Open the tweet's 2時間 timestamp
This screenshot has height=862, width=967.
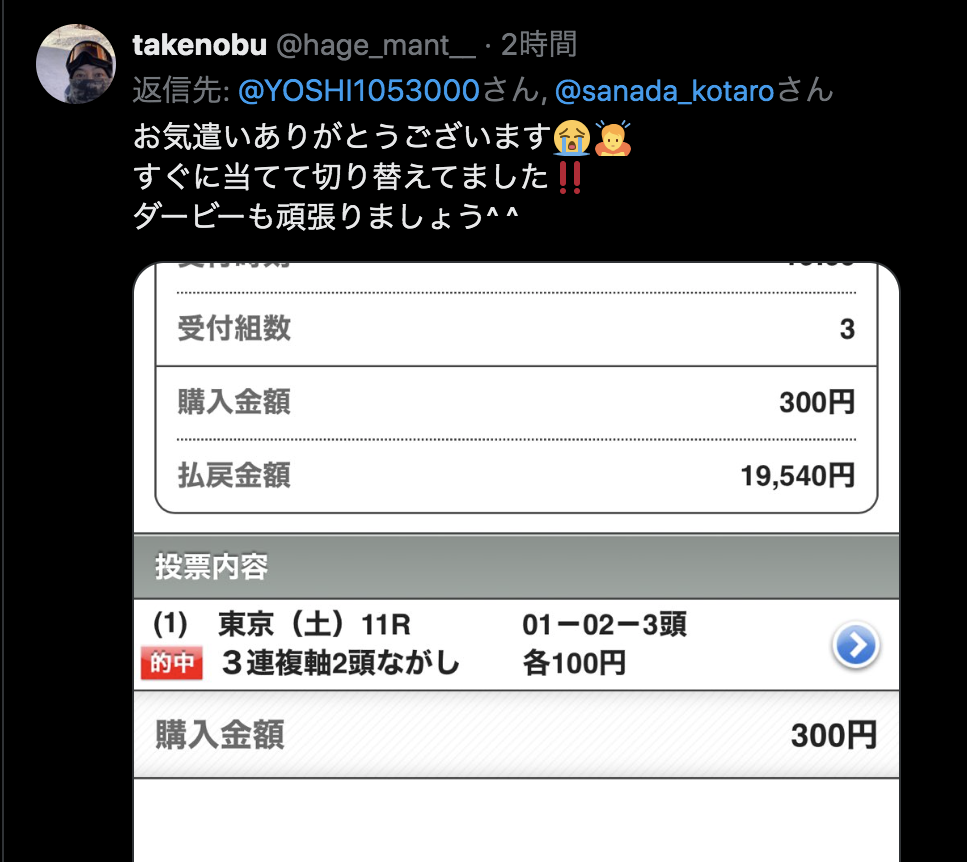tap(539, 45)
